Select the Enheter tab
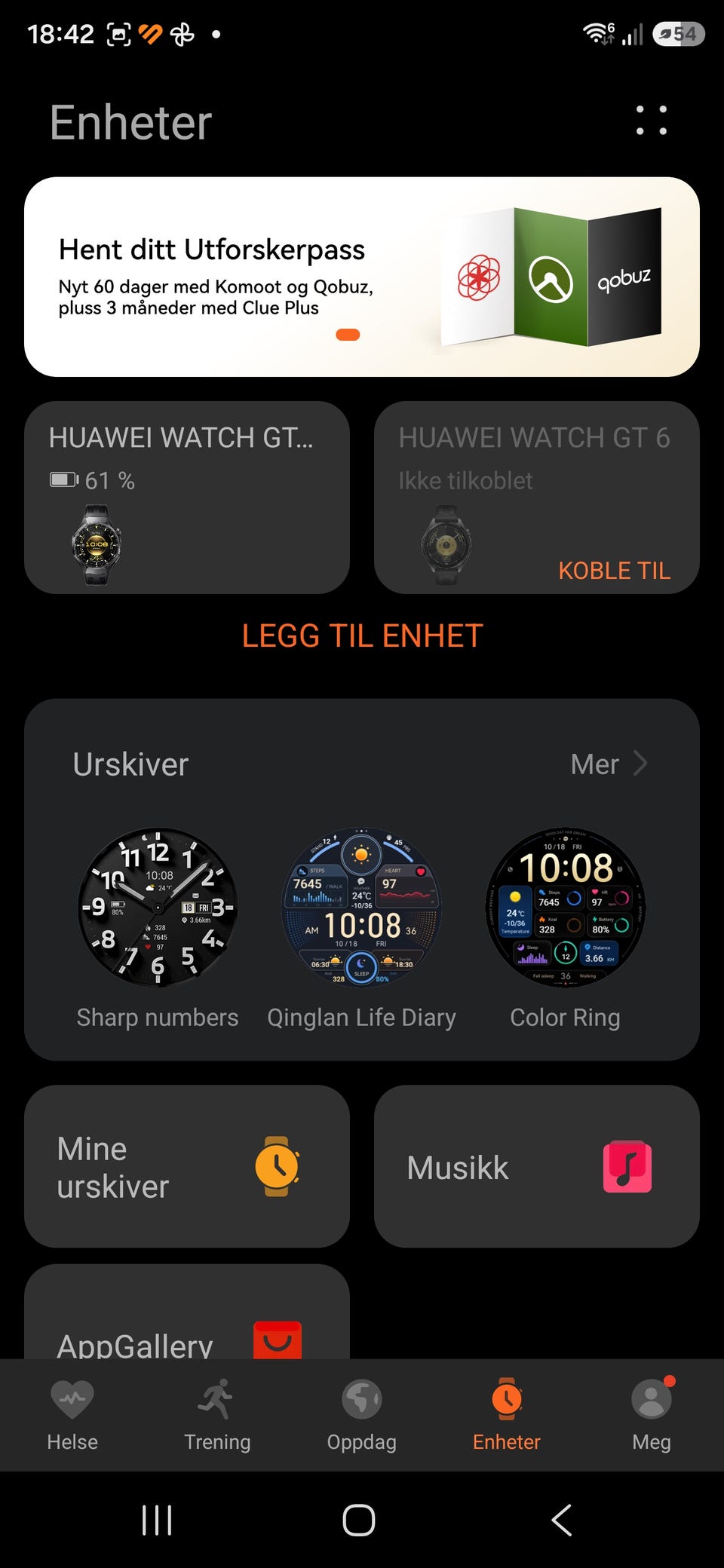The width and height of the screenshot is (724, 1568). click(507, 1415)
